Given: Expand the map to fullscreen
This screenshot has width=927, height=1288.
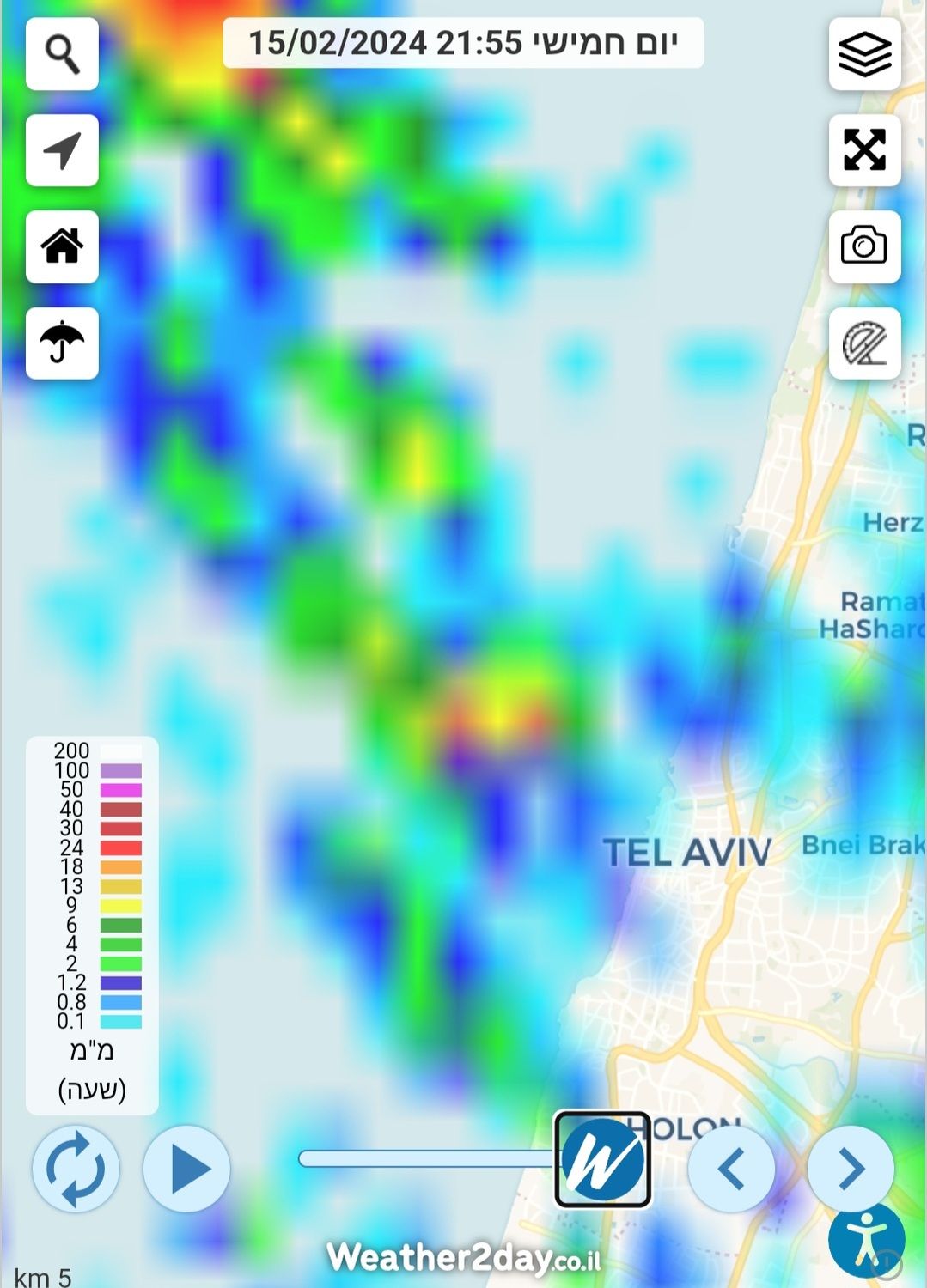Looking at the screenshot, I should (864, 150).
